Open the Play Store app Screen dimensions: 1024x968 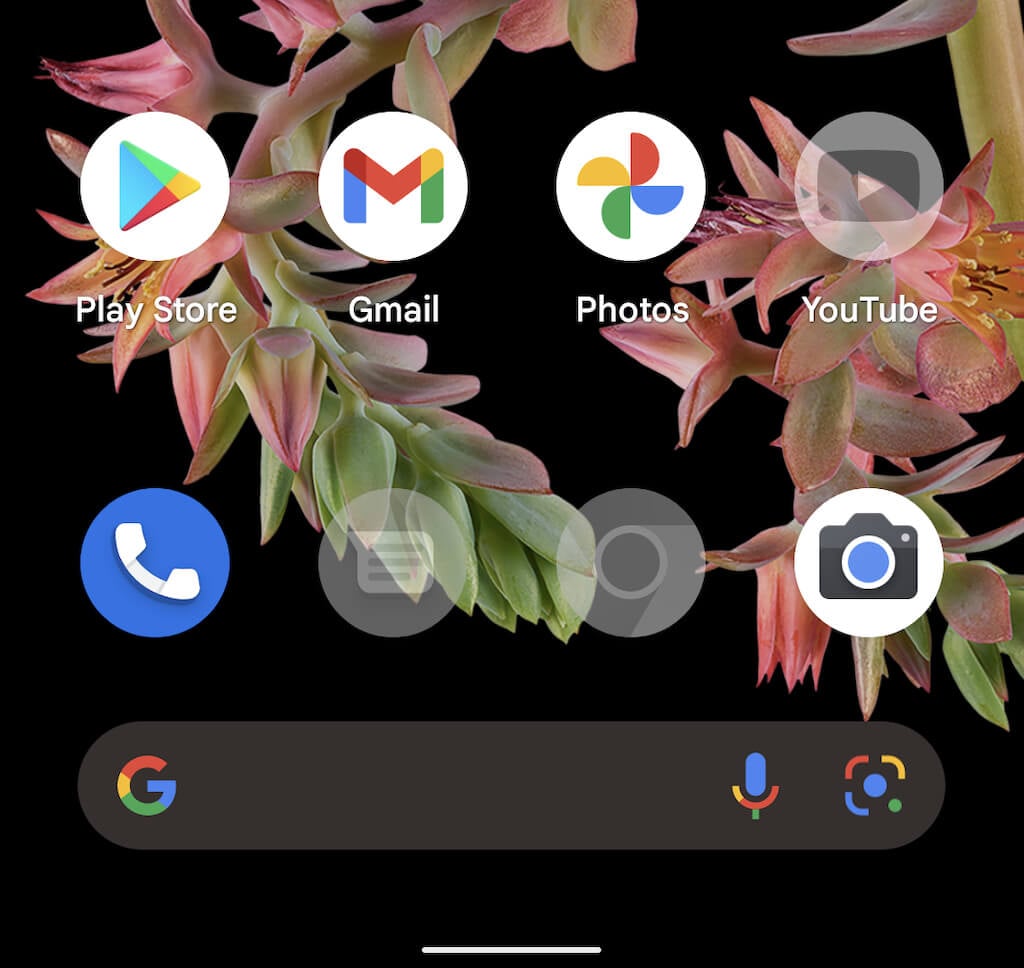[155, 187]
